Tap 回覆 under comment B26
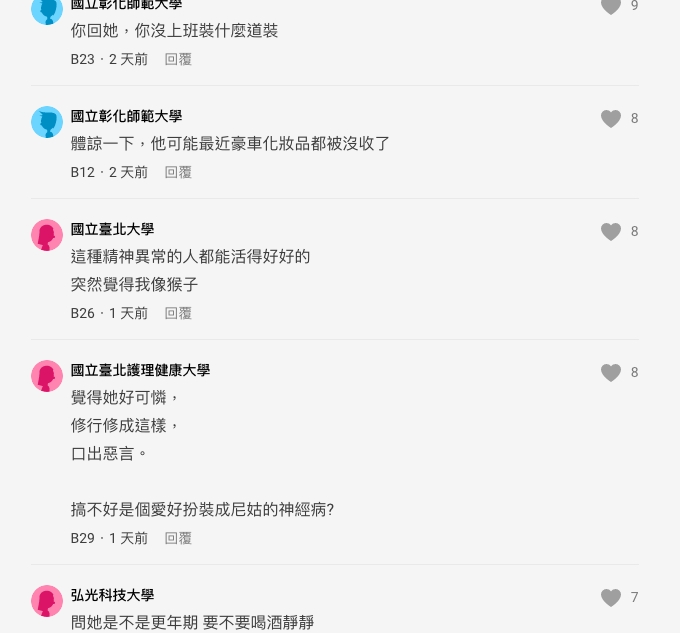Screen dimensions: 680x633 [x=178, y=313]
